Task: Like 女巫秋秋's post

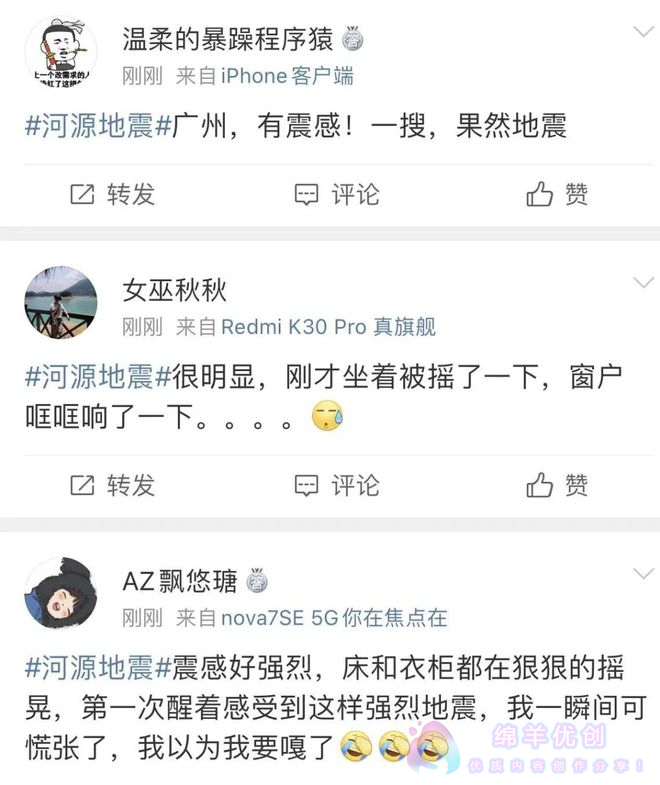Action: 557,485
